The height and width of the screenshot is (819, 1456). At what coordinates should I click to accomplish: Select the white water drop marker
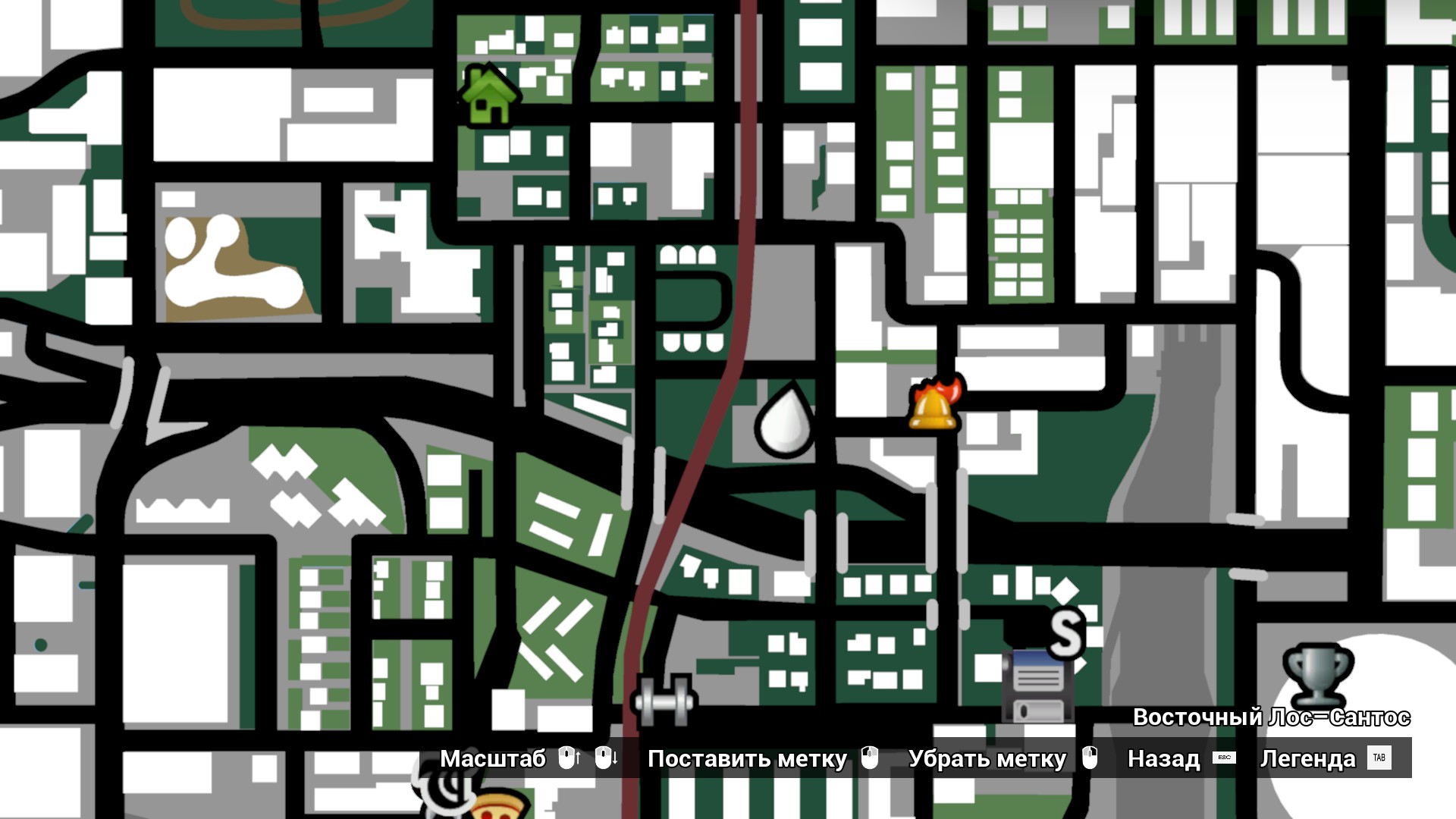tap(786, 421)
